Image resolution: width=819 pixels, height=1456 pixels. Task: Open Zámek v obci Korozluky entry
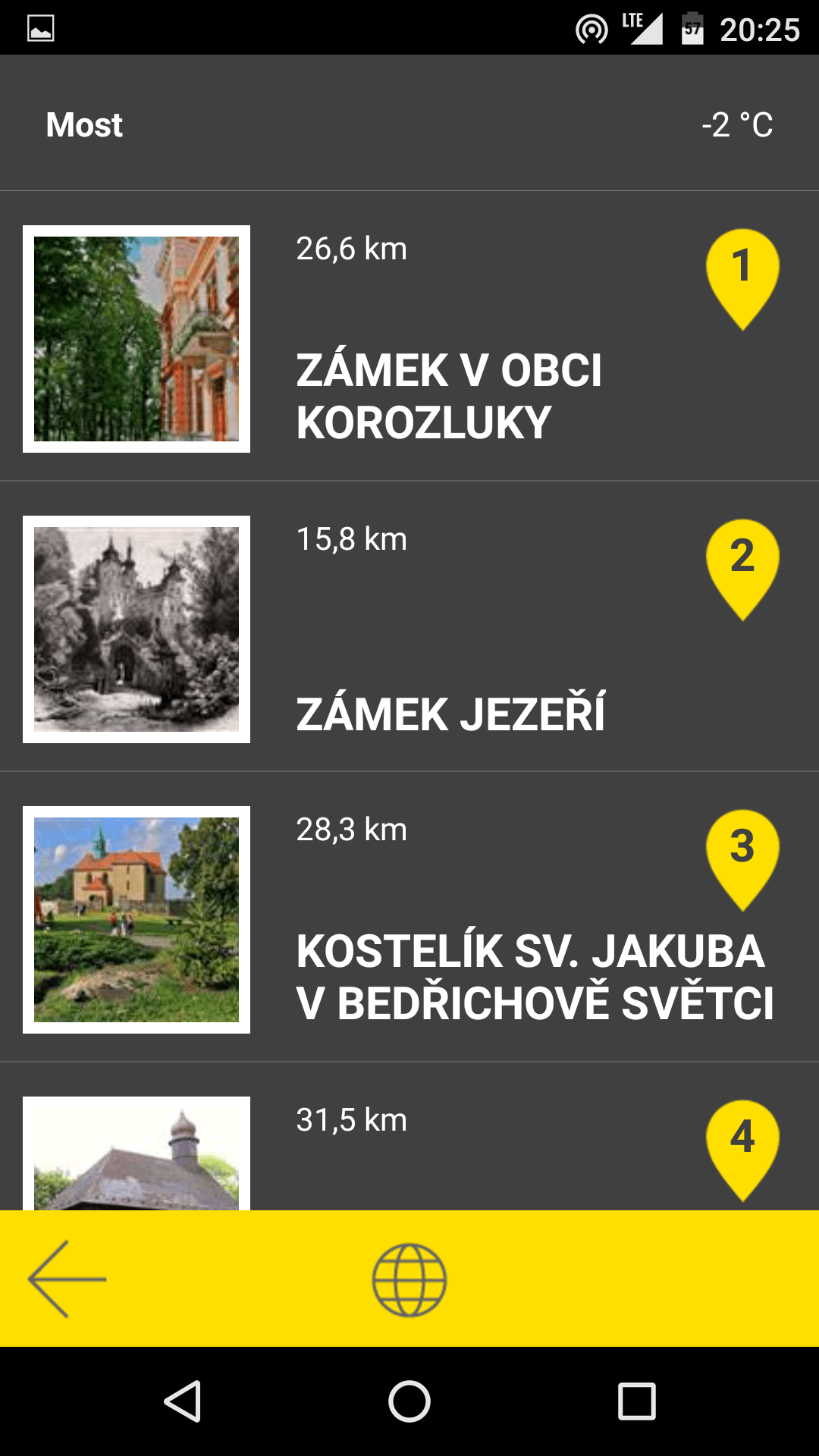[409, 336]
